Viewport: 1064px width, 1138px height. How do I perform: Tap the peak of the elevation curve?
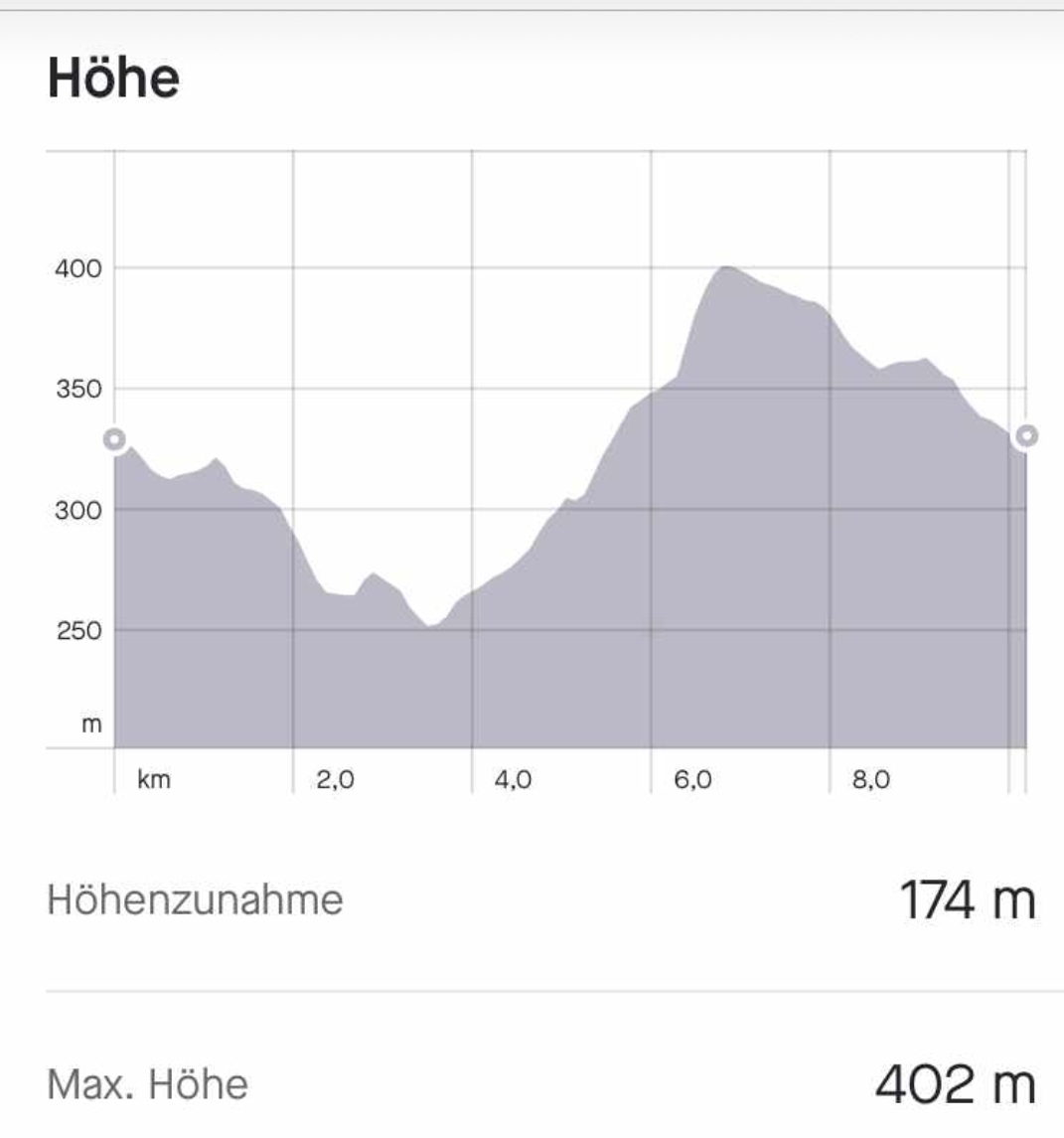coord(726,268)
